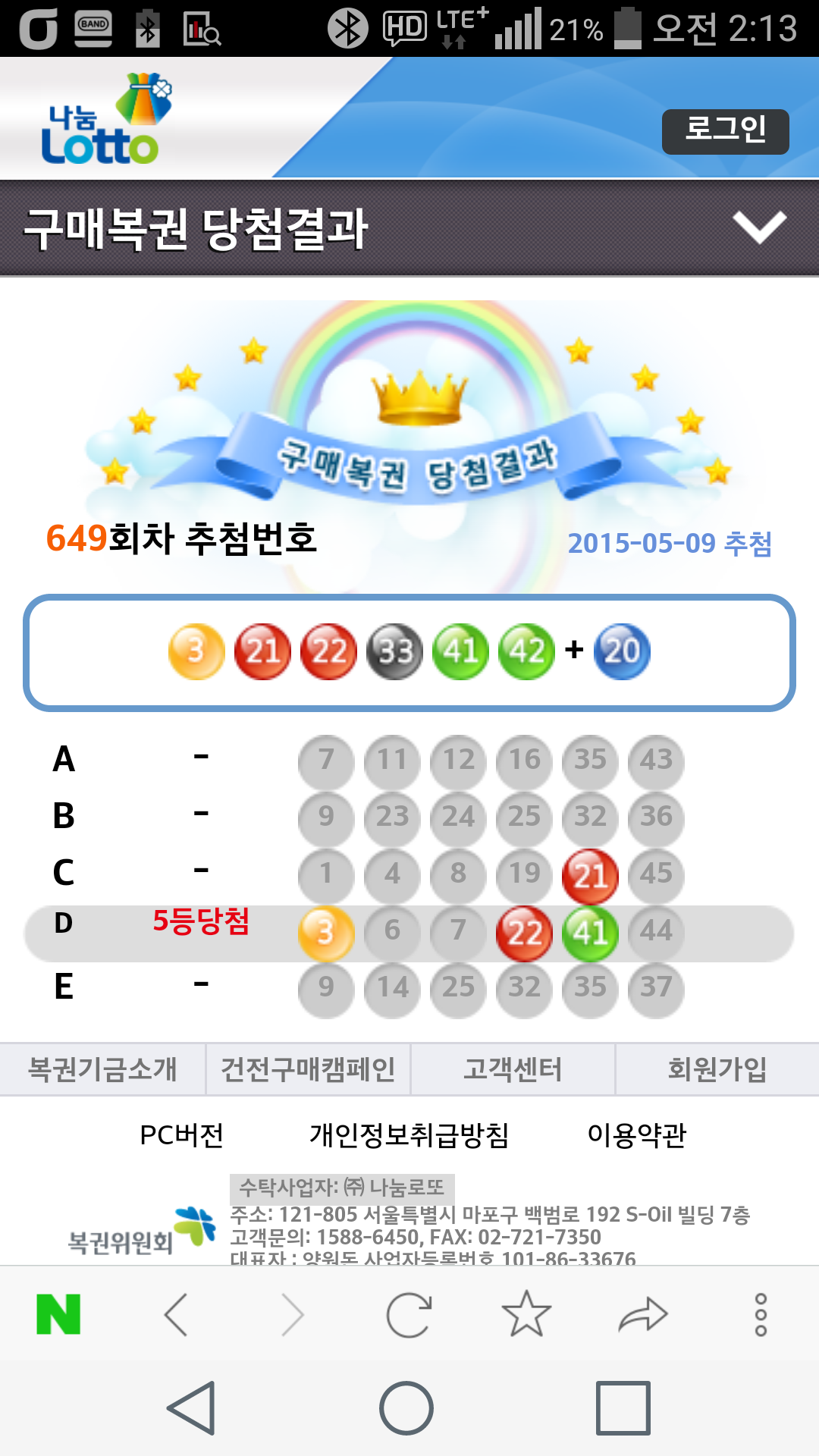Open the Lotto home logo
This screenshot has height=1456, width=819.
104,121
